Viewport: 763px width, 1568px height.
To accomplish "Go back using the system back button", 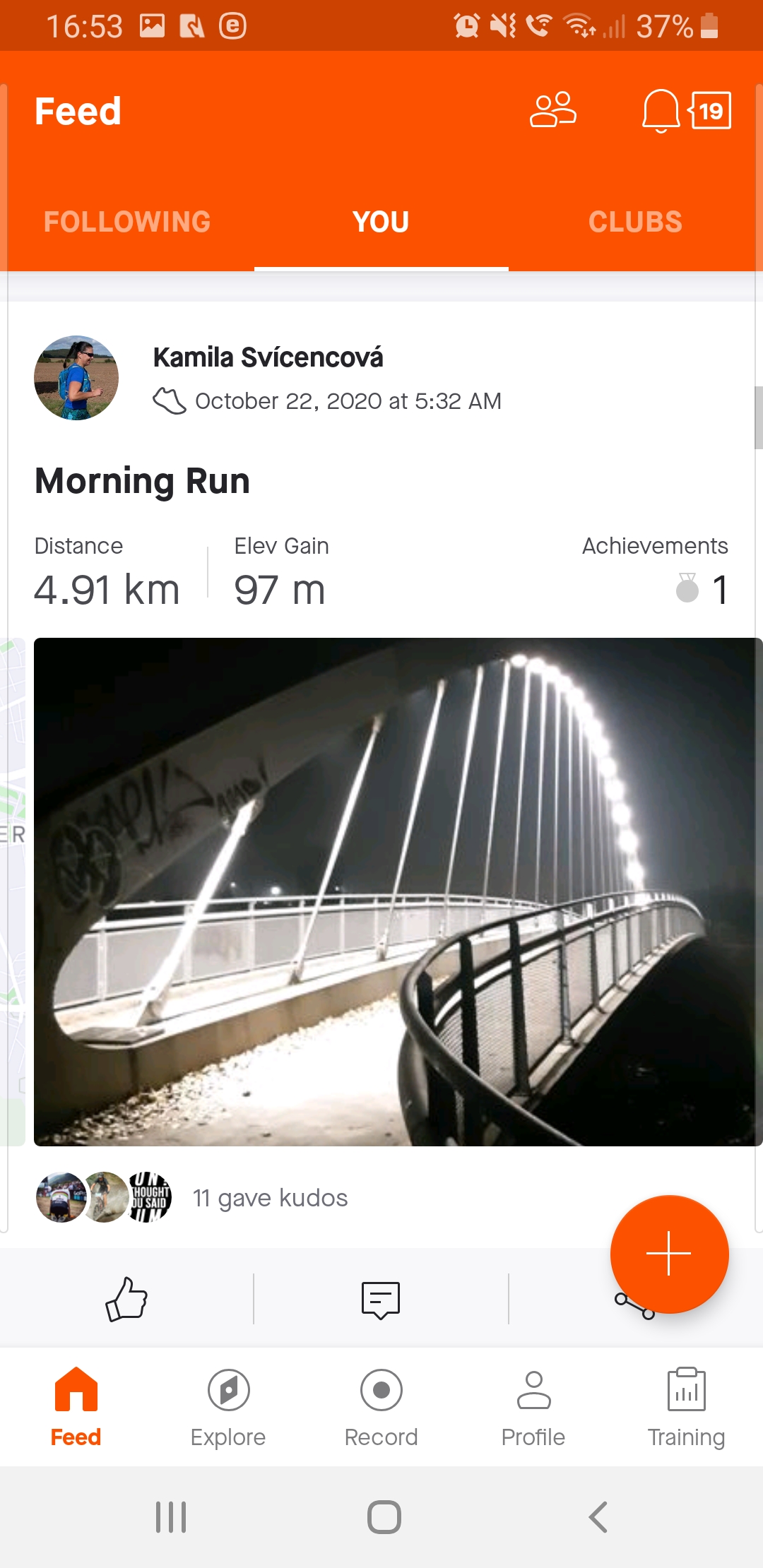I will 598,1516.
